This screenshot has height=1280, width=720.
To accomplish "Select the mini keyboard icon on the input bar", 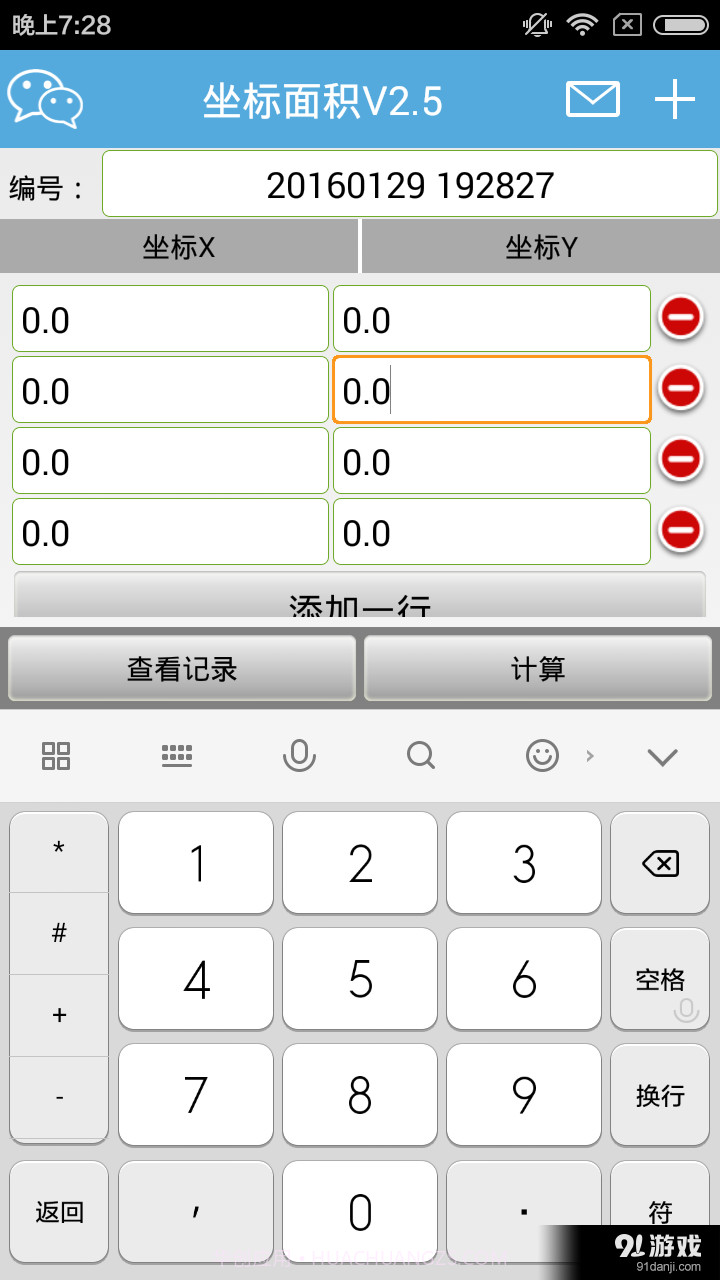I will pos(177,756).
